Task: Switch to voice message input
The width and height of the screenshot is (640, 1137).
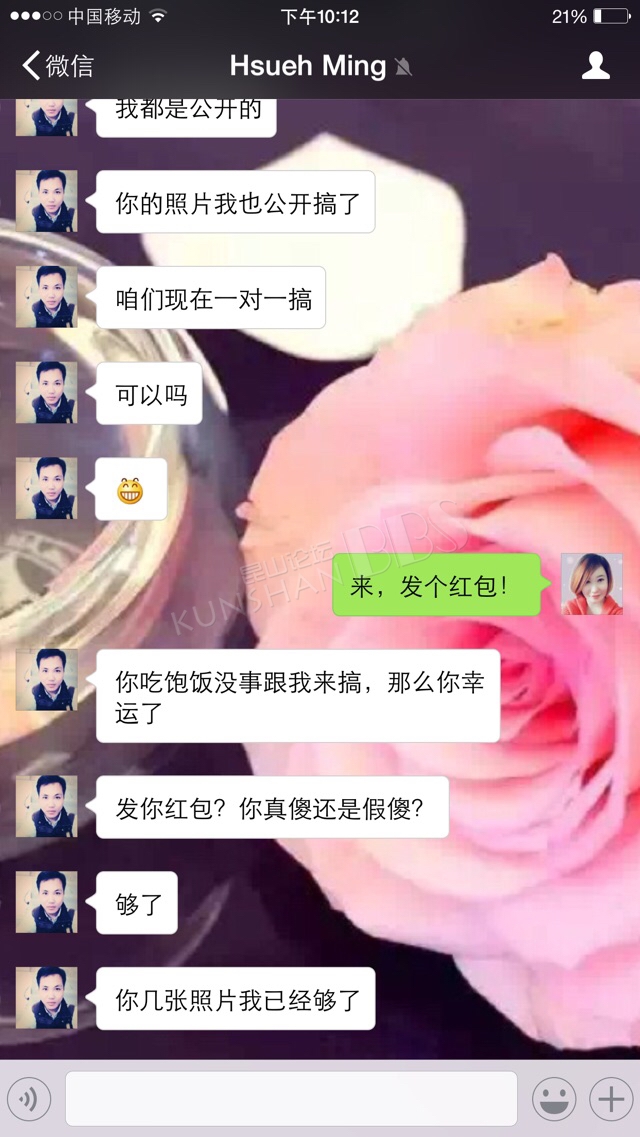Action: [29, 1099]
